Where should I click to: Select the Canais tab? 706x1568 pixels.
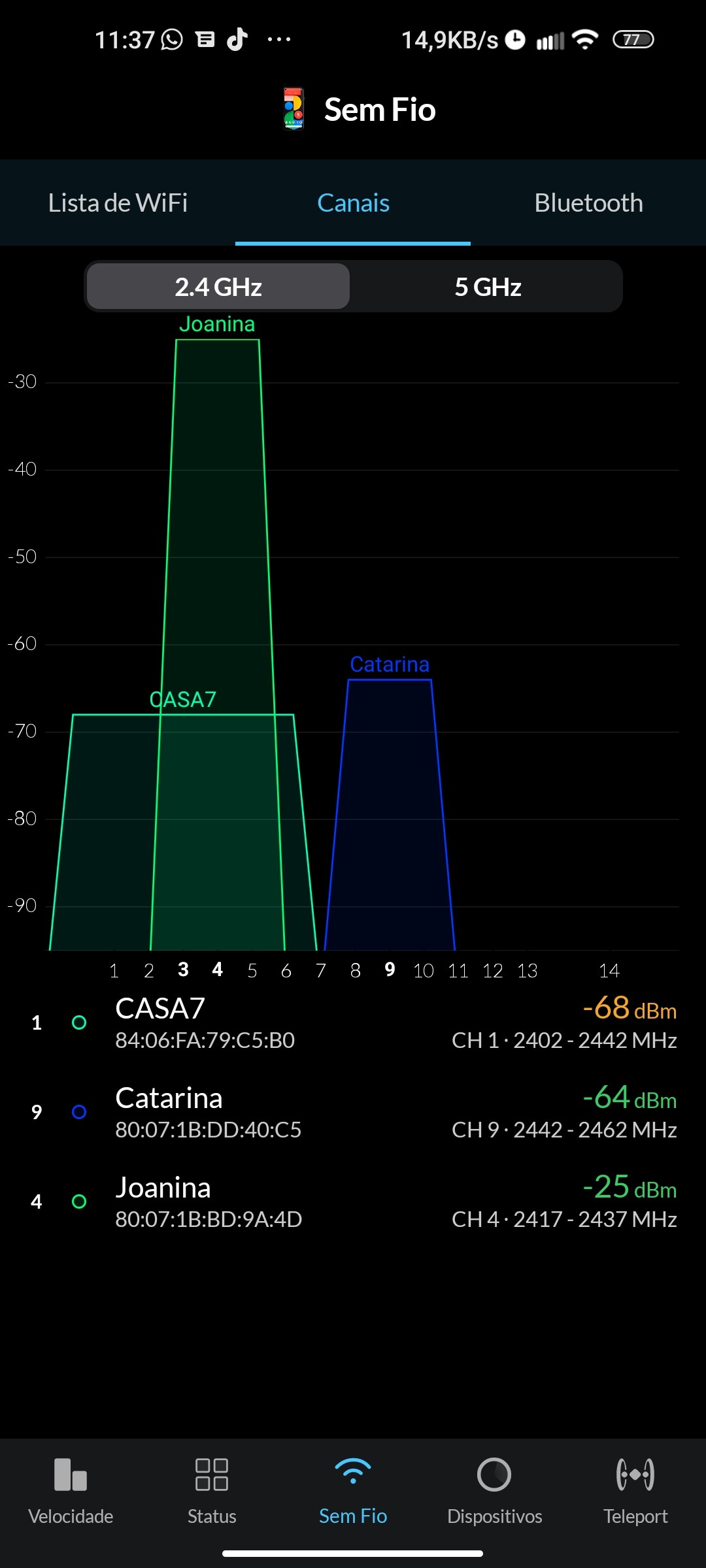(x=353, y=203)
